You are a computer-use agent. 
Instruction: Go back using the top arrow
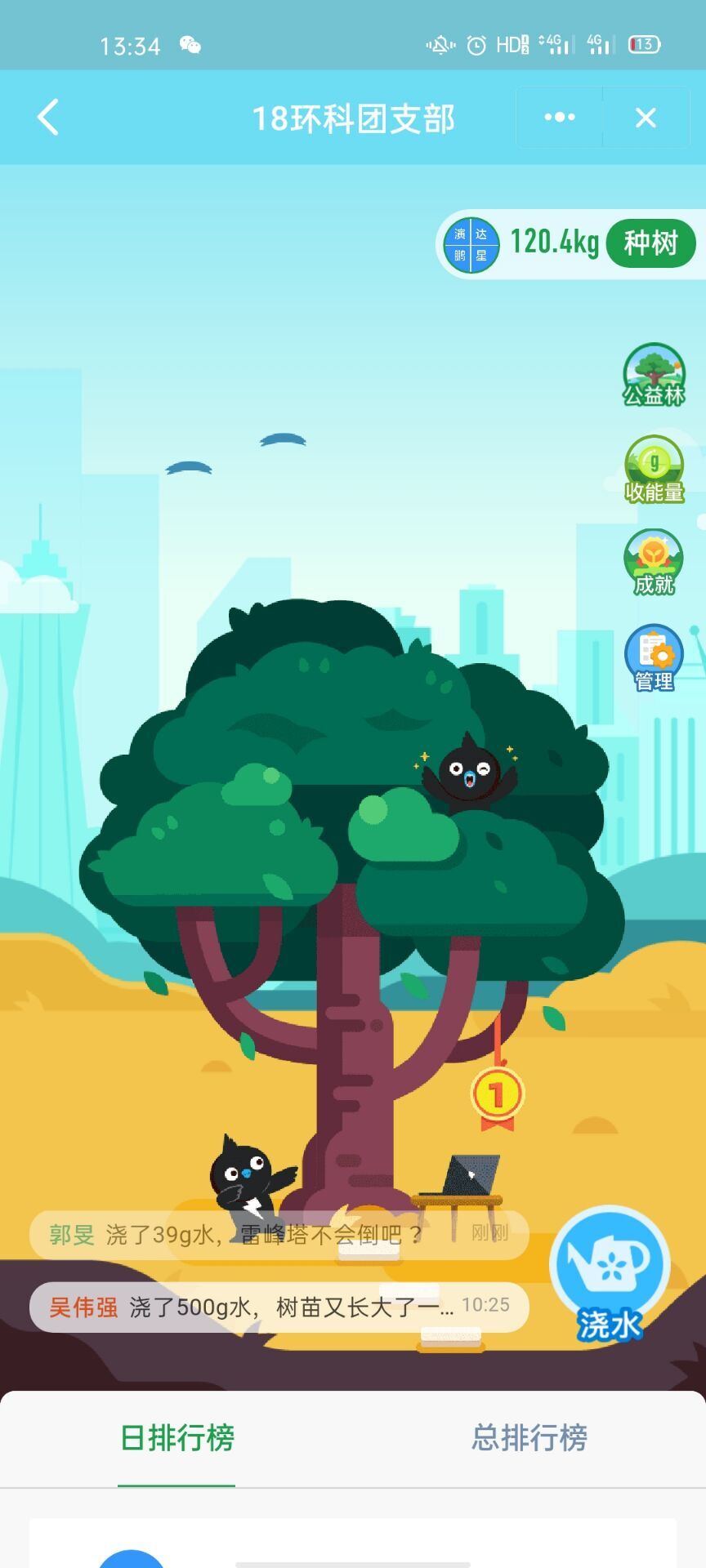coord(49,118)
